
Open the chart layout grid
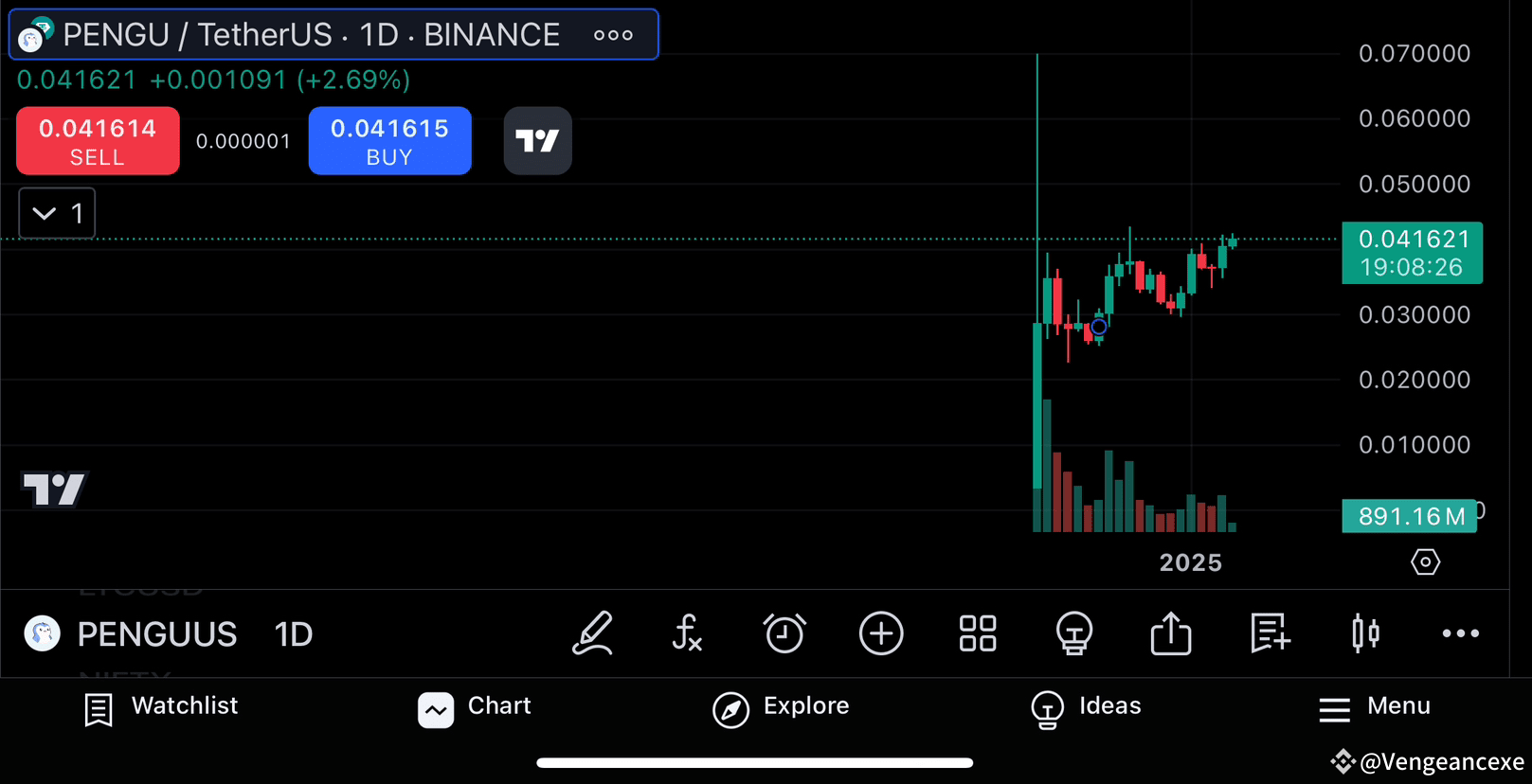pos(978,633)
